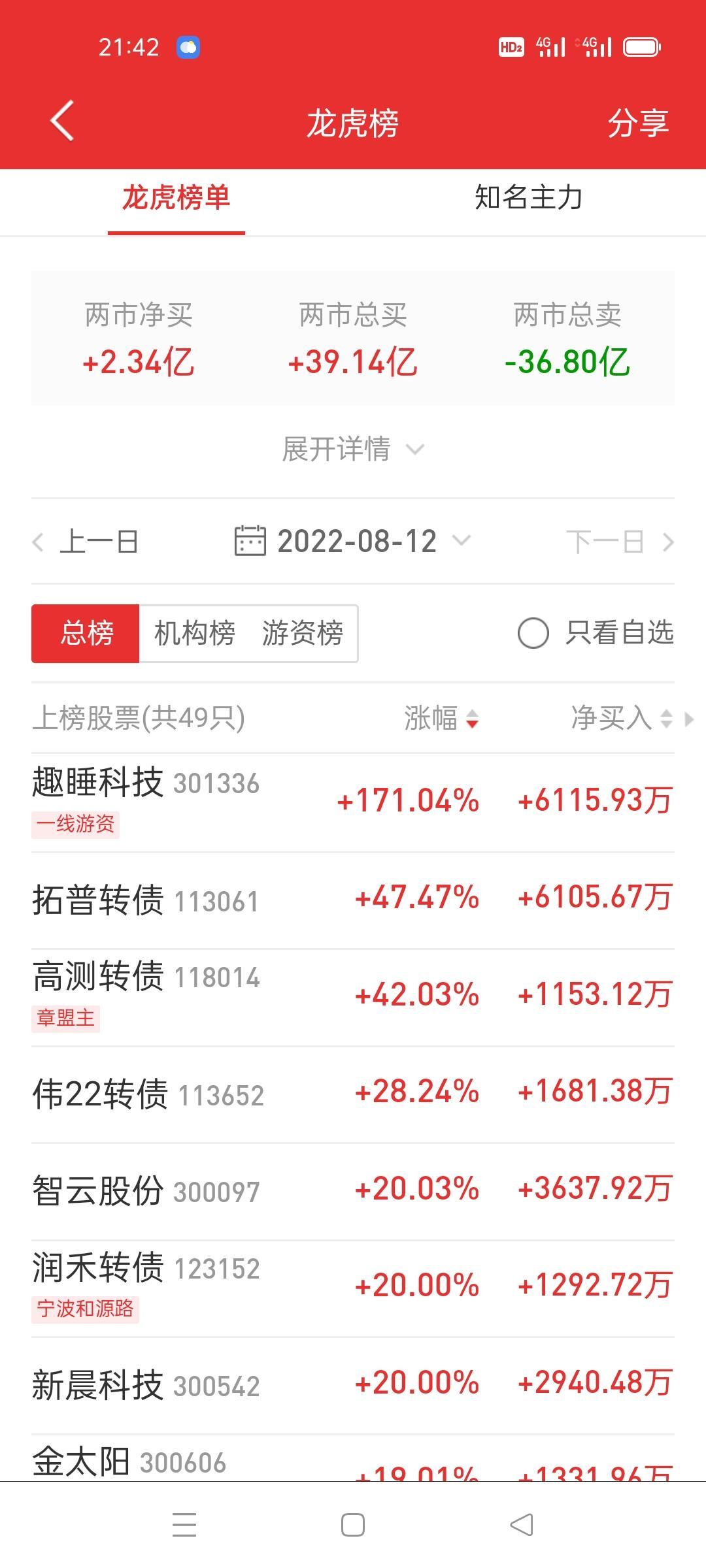
Task: Open 拓普转债 113061 row
Action: click(353, 900)
